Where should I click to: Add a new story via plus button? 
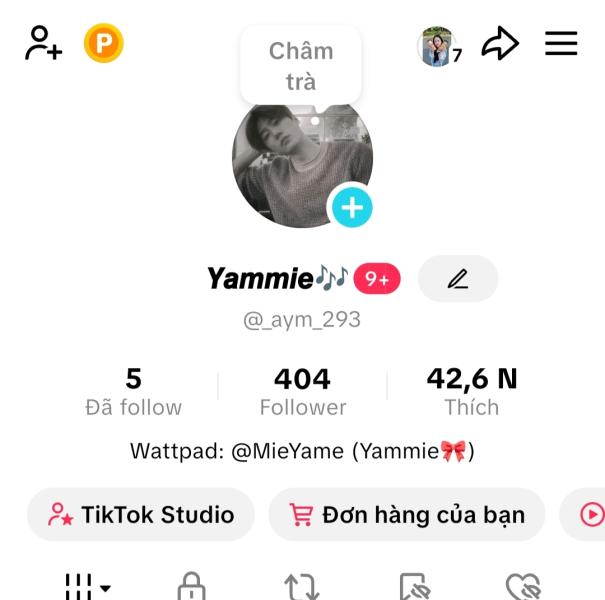tap(351, 207)
